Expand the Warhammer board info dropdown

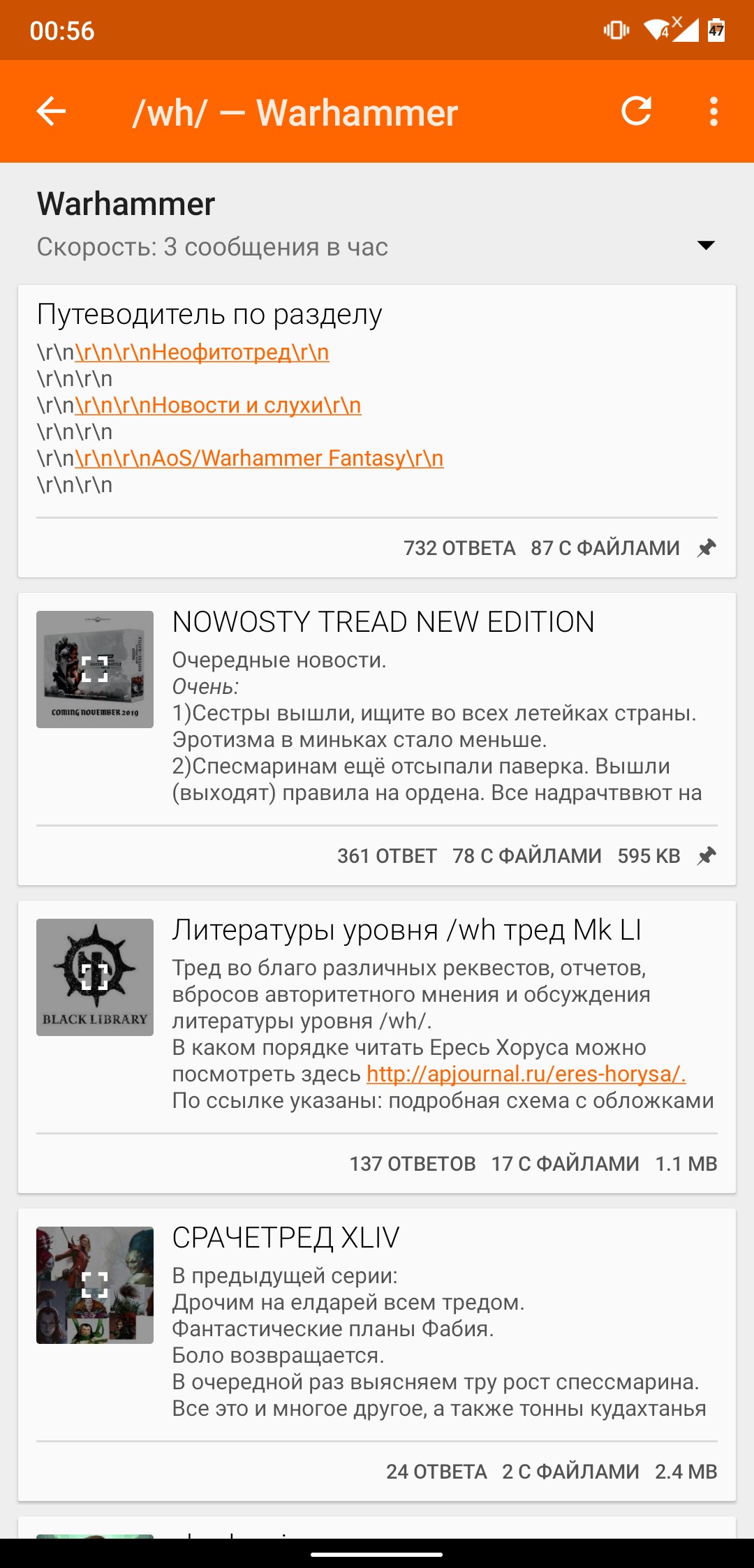pos(706,245)
